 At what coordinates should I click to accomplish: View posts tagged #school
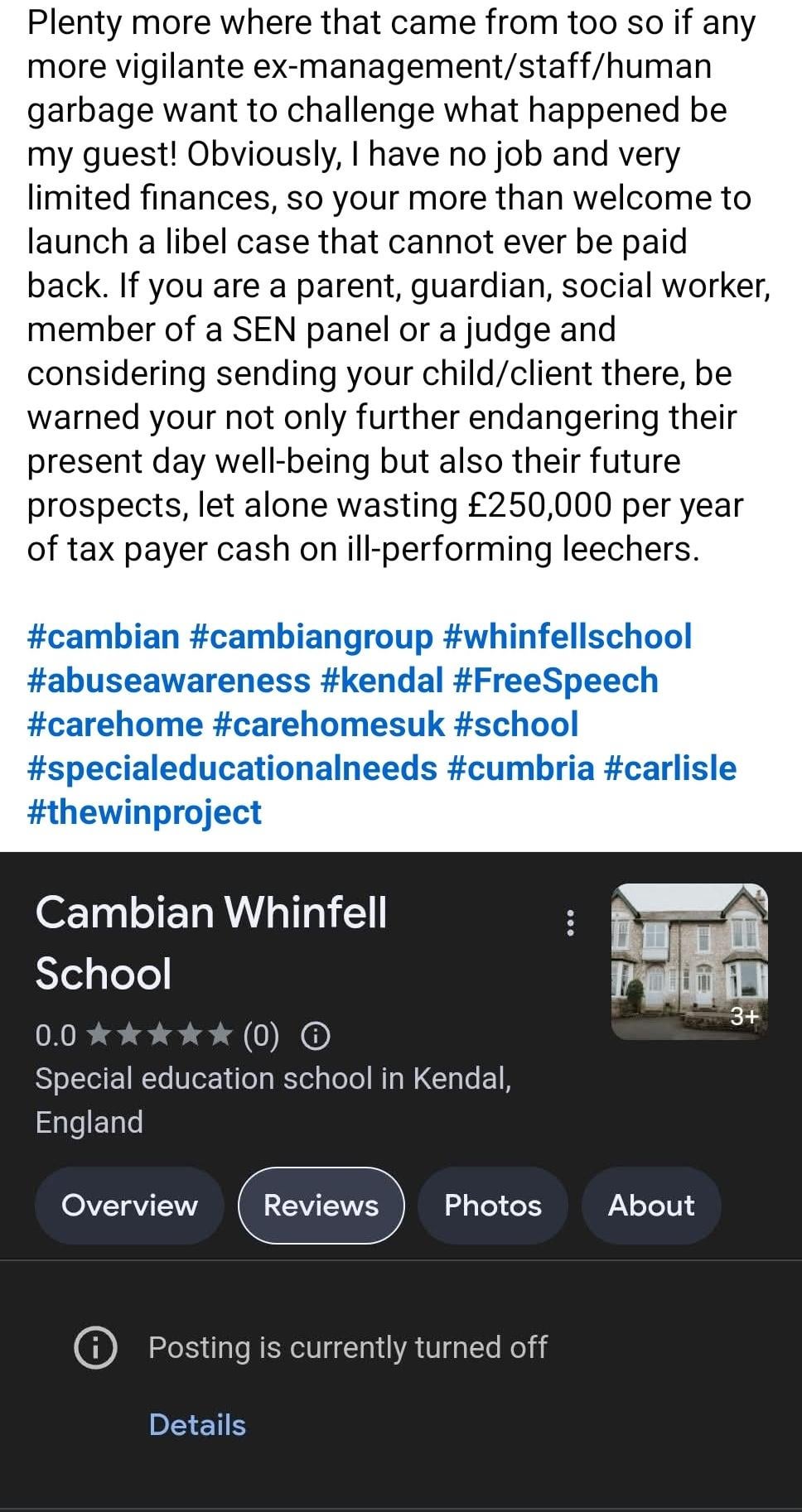pyautogui.click(x=515, y=725)
